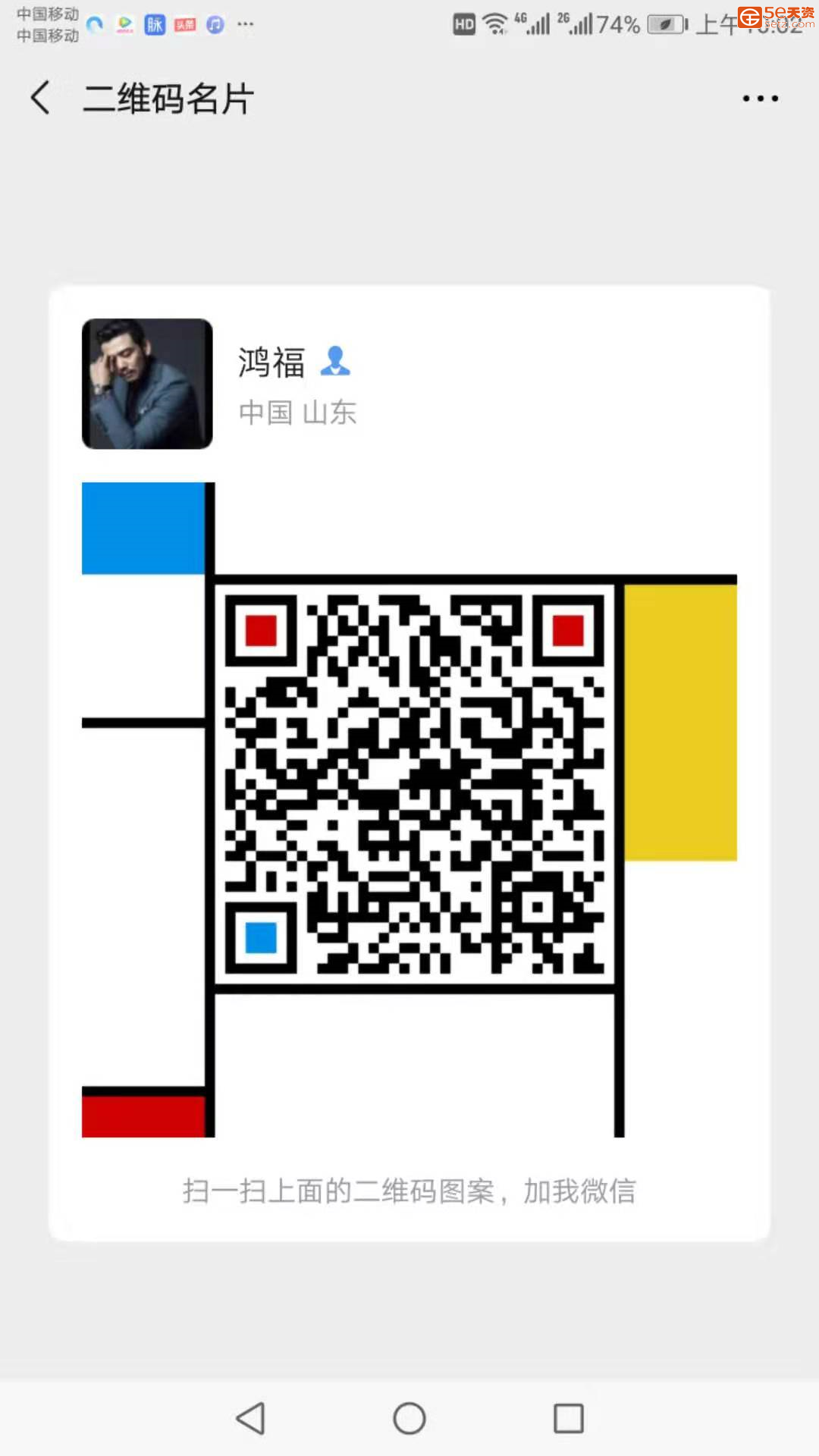Tap the back arrow beside 二维码名片
The image size is (819, 1456).
pos(39,99)
